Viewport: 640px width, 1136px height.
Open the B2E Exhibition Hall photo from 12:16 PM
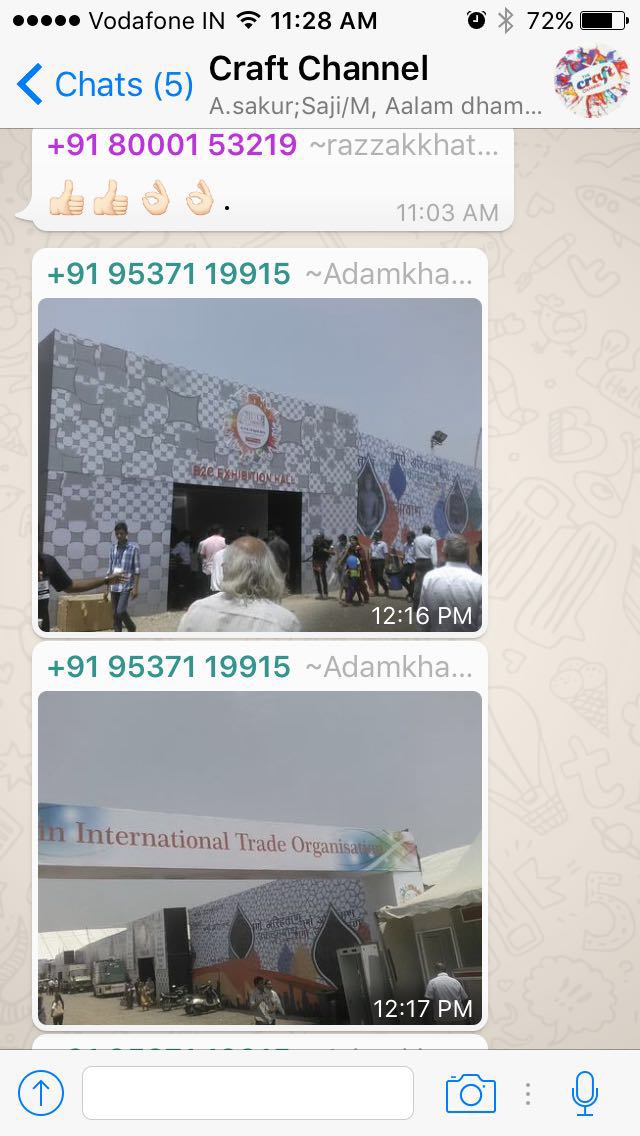(x=259, y=464)
